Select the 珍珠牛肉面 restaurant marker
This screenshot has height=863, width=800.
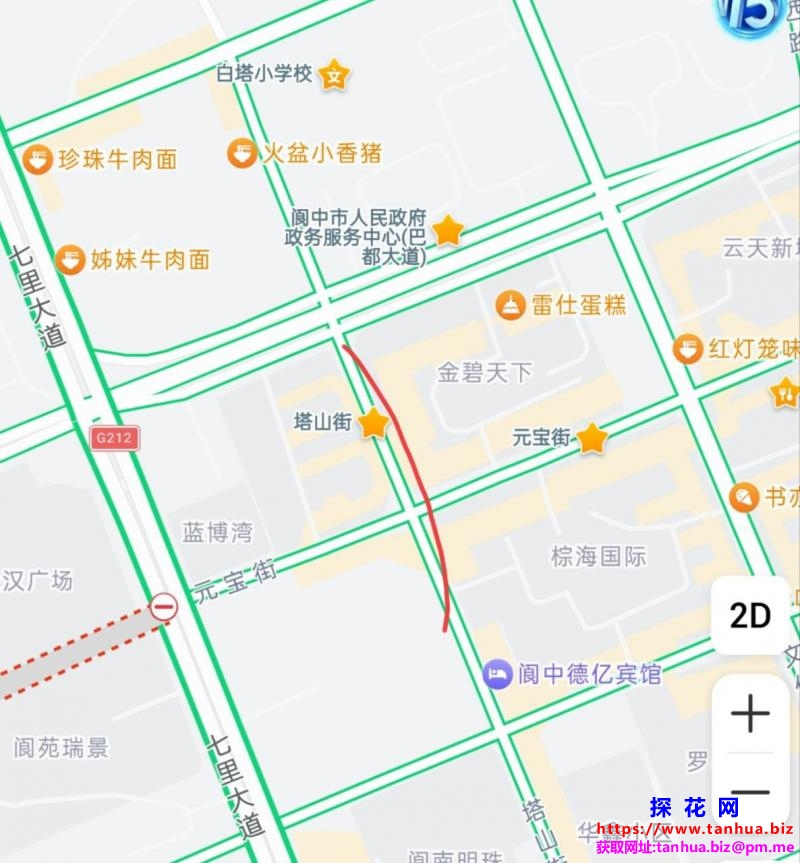tap(38, 158)
